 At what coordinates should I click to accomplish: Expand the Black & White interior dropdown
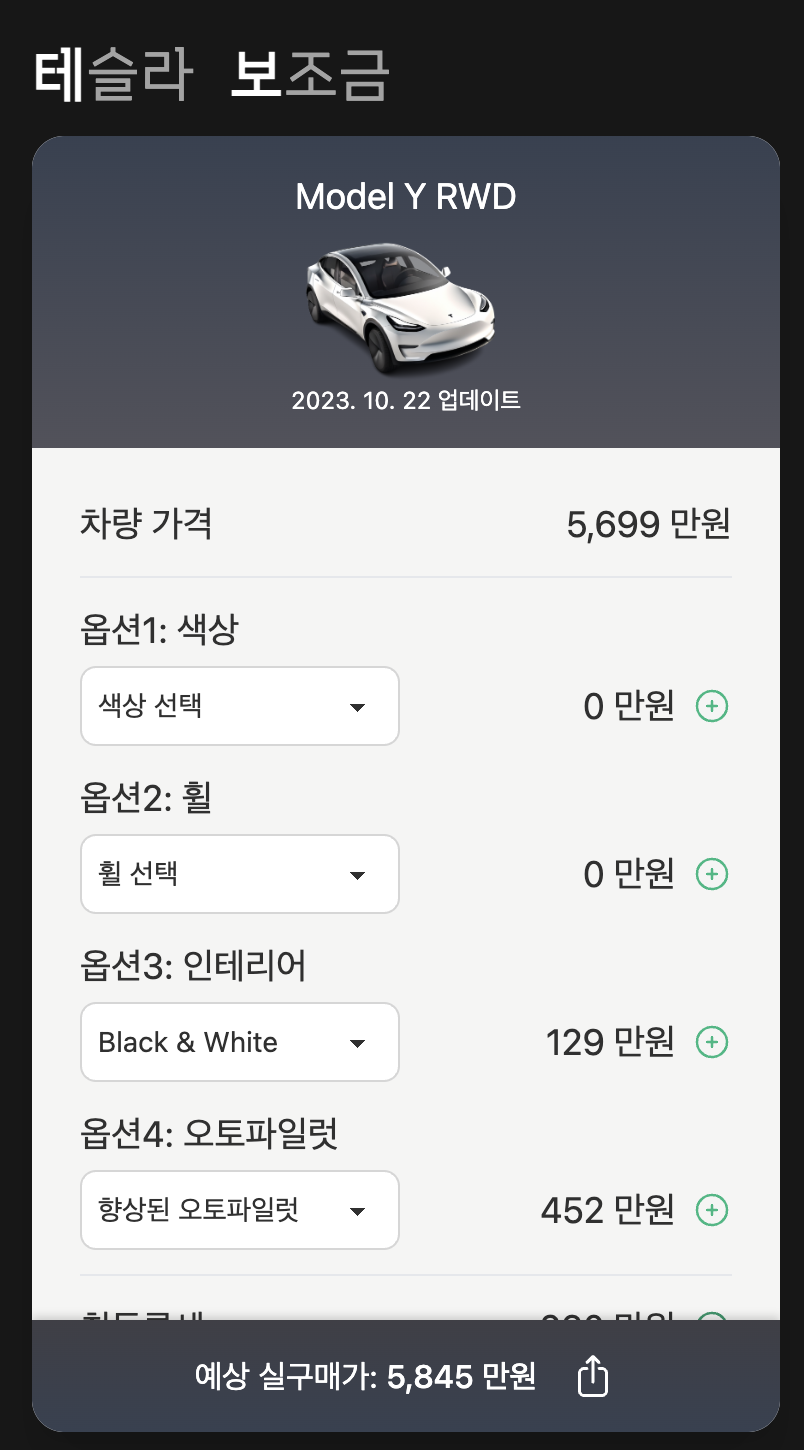click(240, 1042)
